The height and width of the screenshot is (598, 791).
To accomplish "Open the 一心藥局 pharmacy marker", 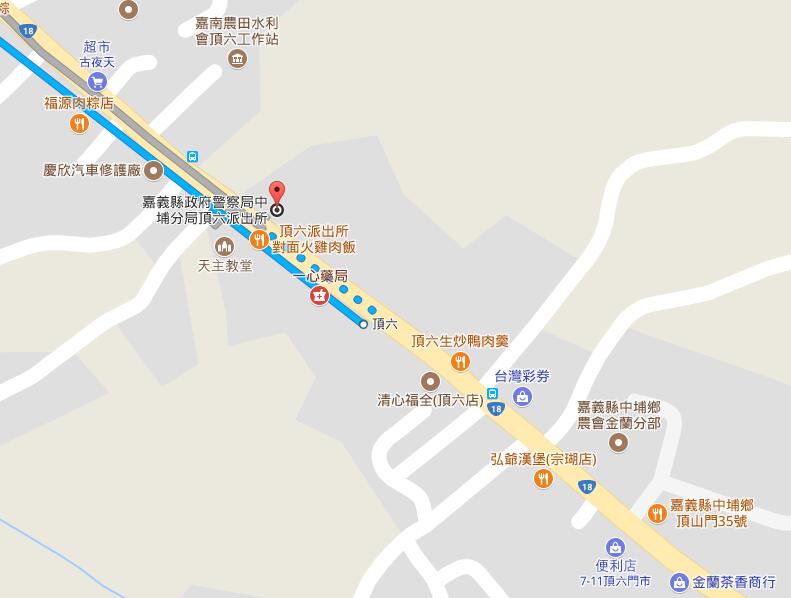I will click(x=320, y=295).
